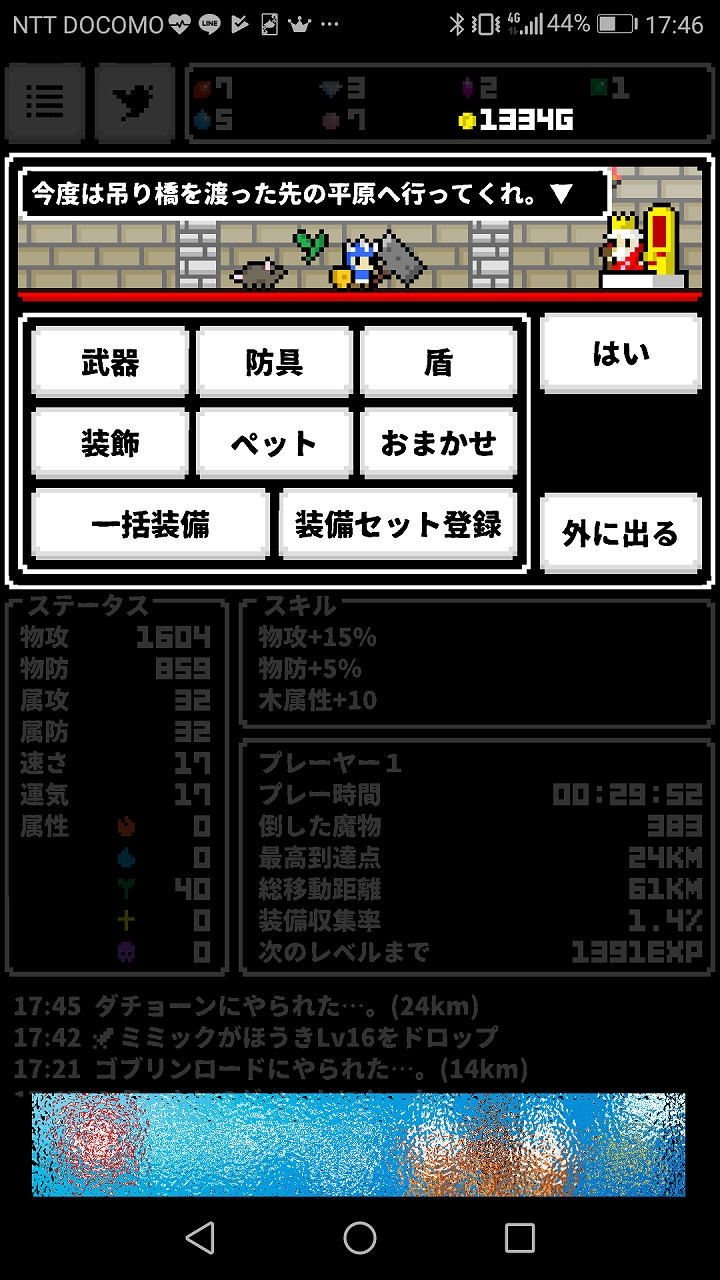Go back with the system back button
Viewport: 720px width, 1280px height.
coord(200,1238)
